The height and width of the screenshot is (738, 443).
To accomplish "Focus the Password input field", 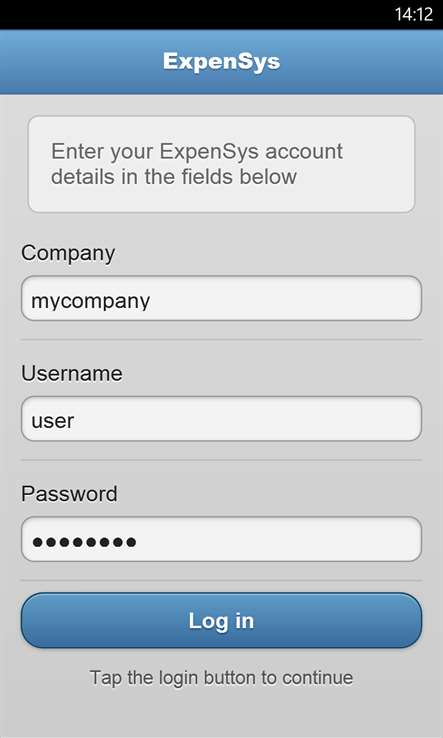I will [221, 539].
